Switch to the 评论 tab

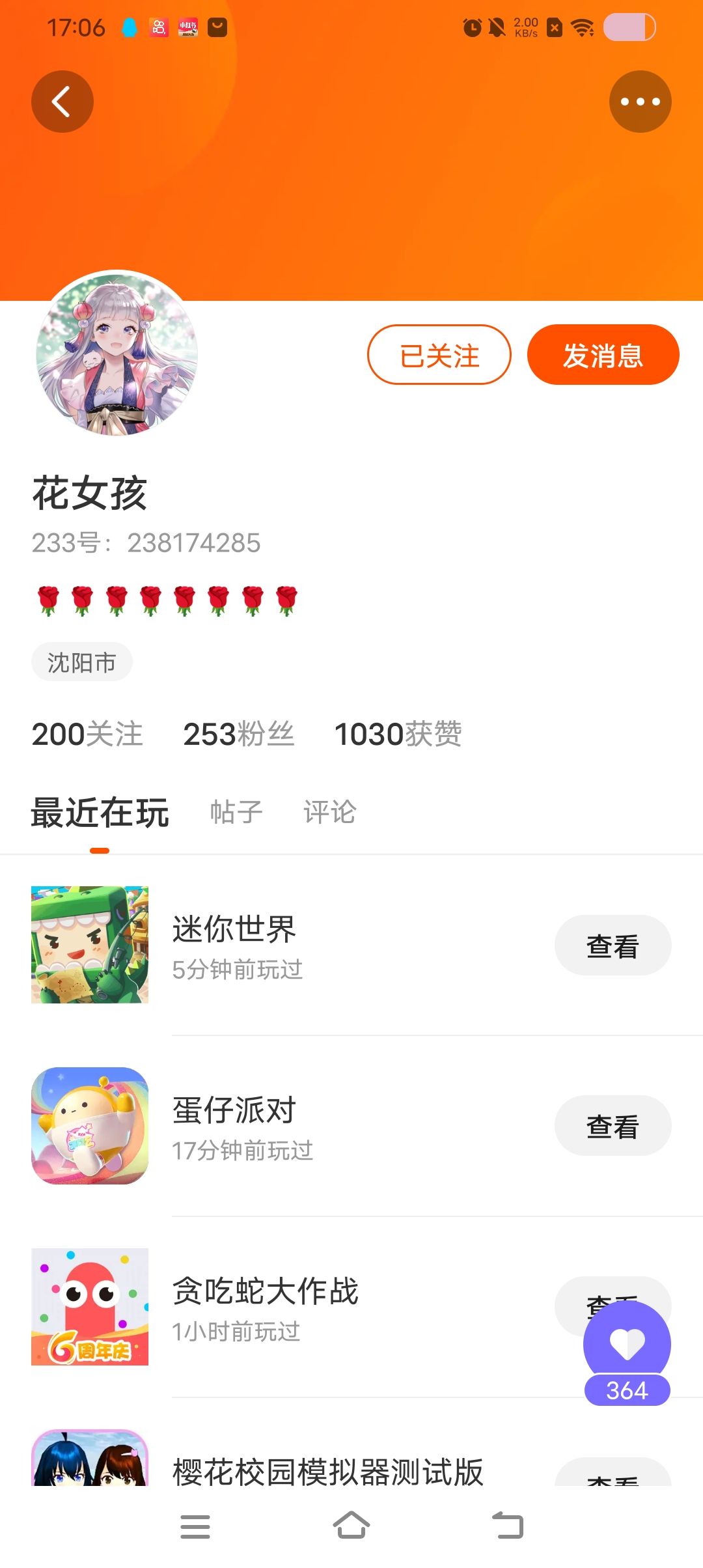pos(329,812)
